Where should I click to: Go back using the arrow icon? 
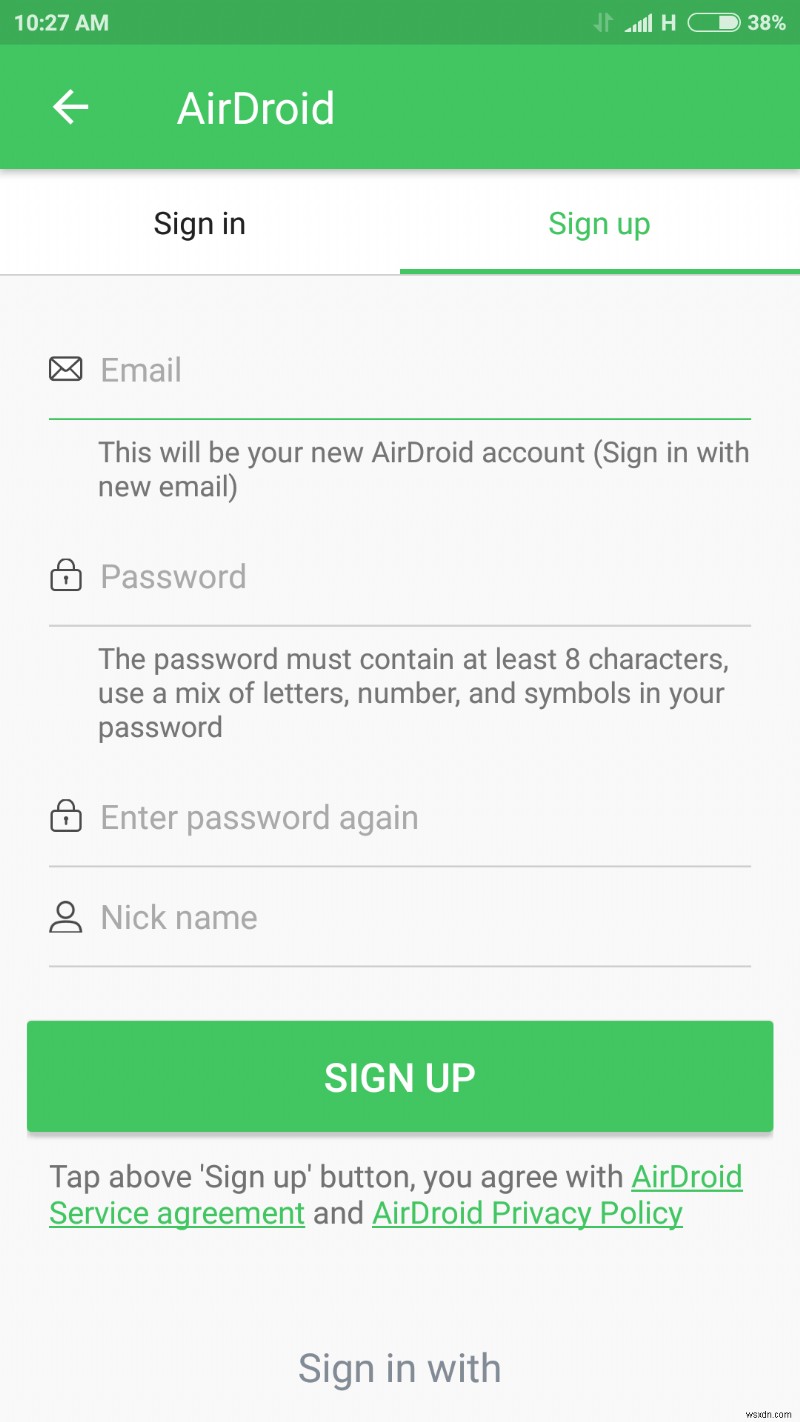click(x=71, y=107)
